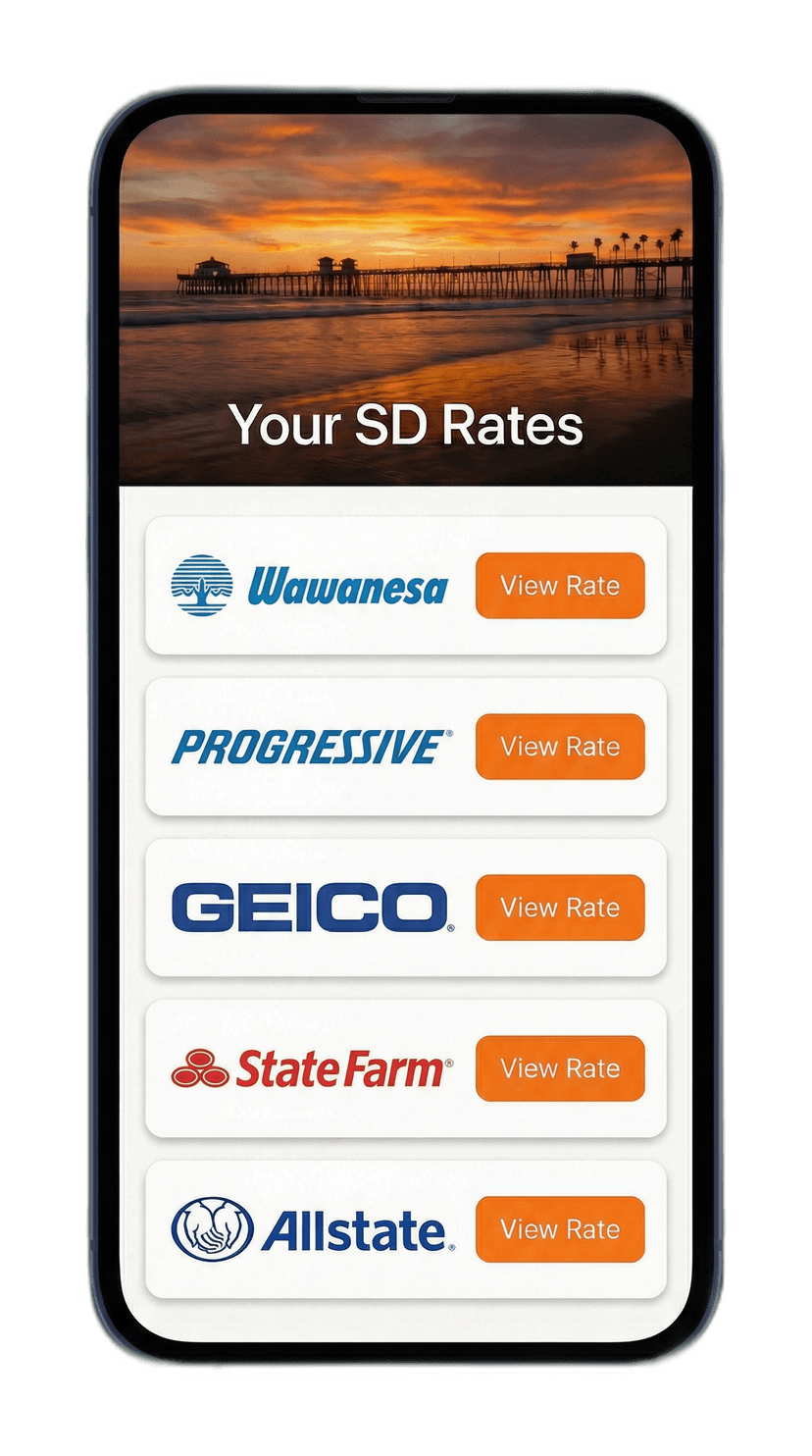Select the State Farm rate card
812x1456 pixels.
pyautogui.click(x=406, y=1067)
